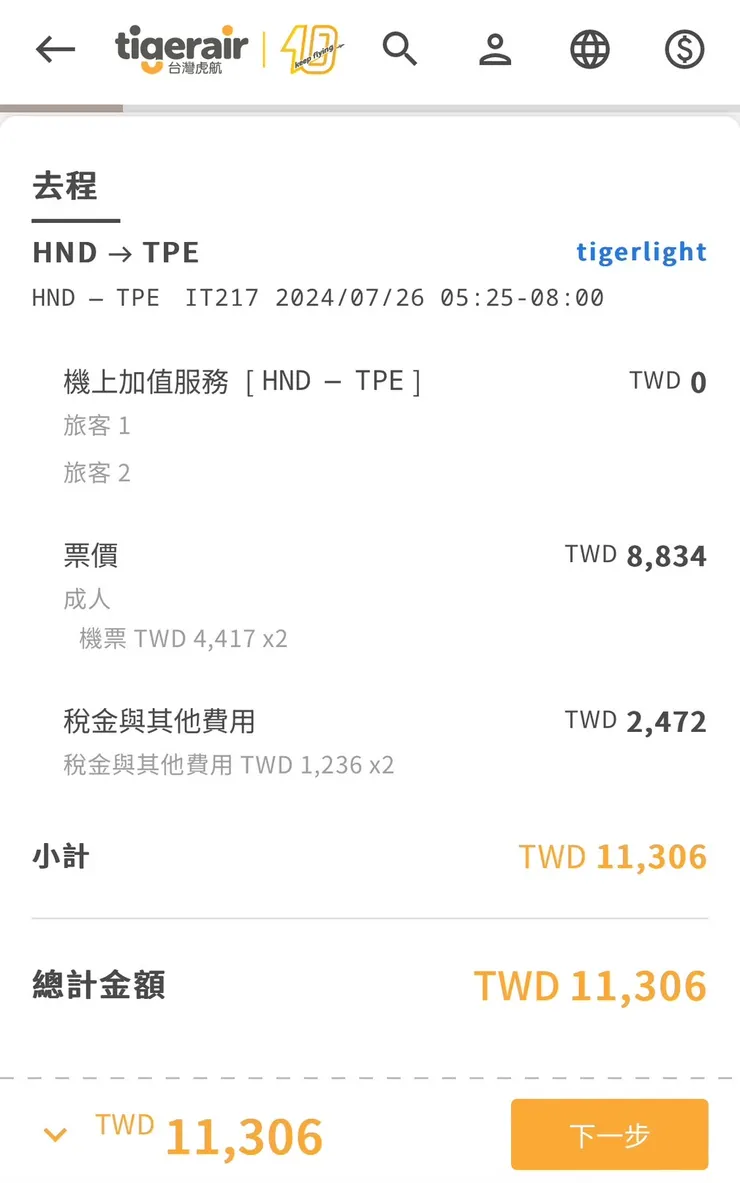Go back using the arrow icon
This screenshot has width=740, height=1183.
click(55, 50)
